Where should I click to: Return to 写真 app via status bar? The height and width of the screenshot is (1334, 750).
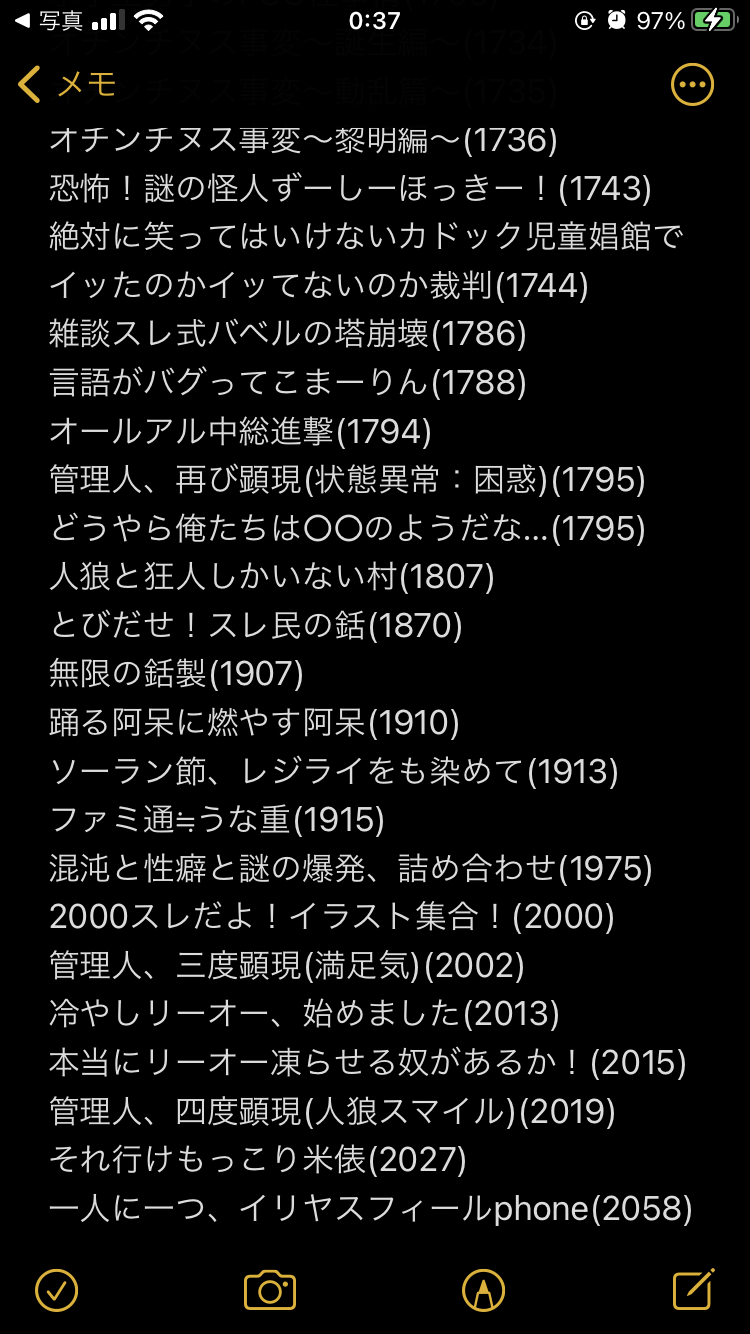(x=50, y=20)
